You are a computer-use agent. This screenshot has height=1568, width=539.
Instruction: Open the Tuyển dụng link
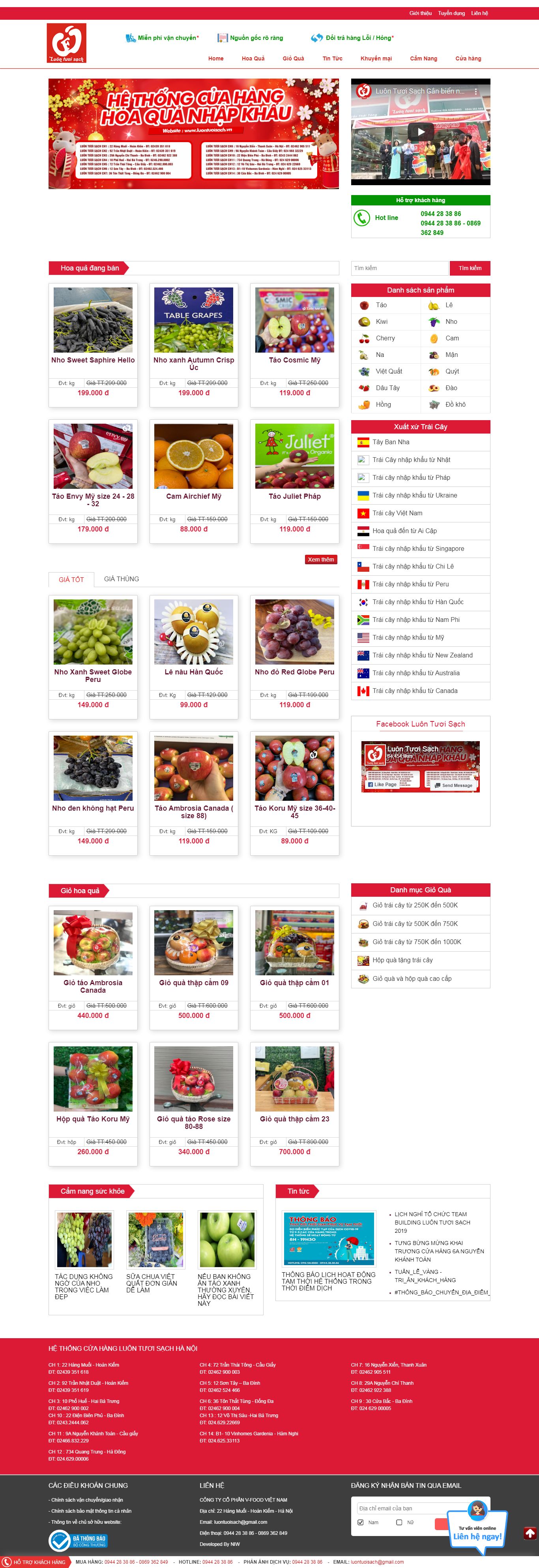[451, 13]
